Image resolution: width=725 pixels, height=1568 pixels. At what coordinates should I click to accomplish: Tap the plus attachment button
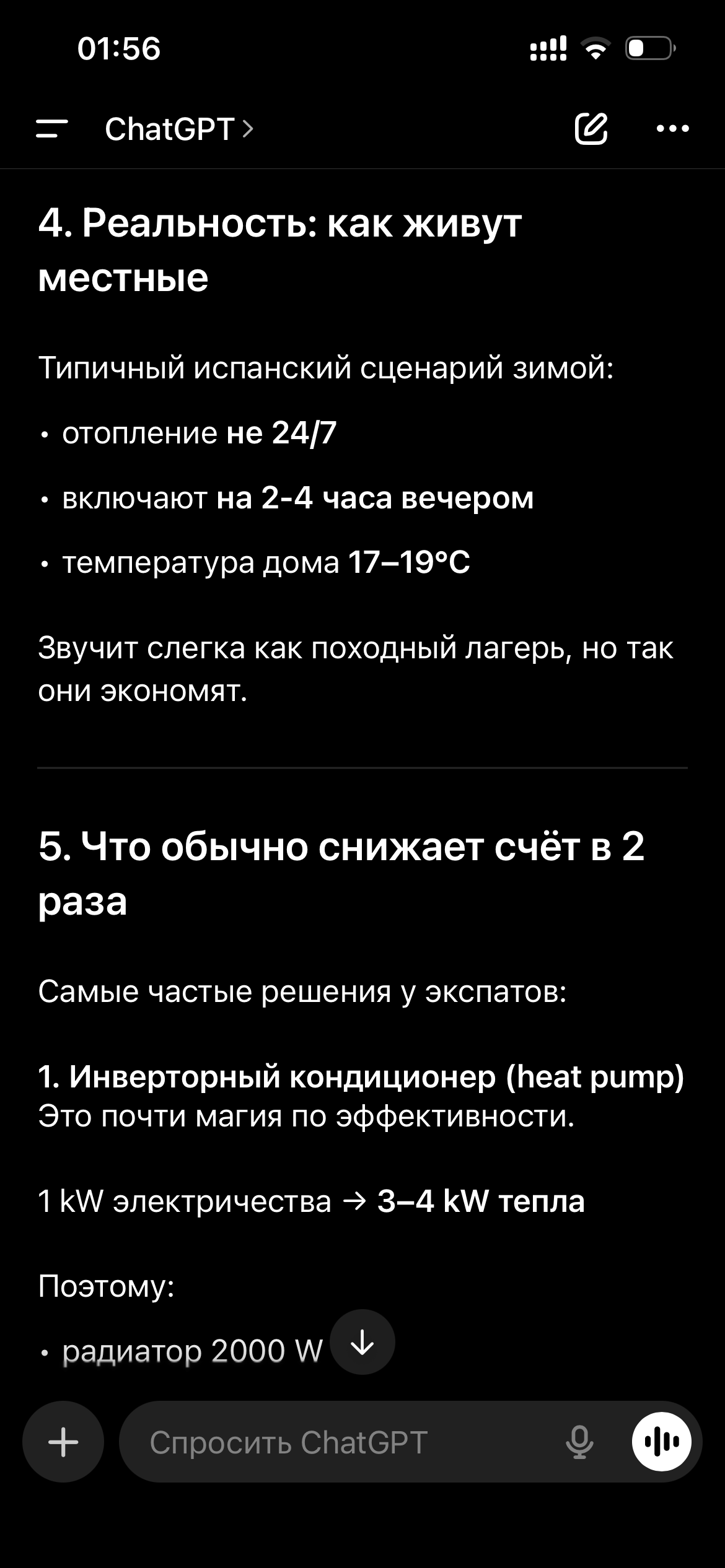click(63, 1442)
